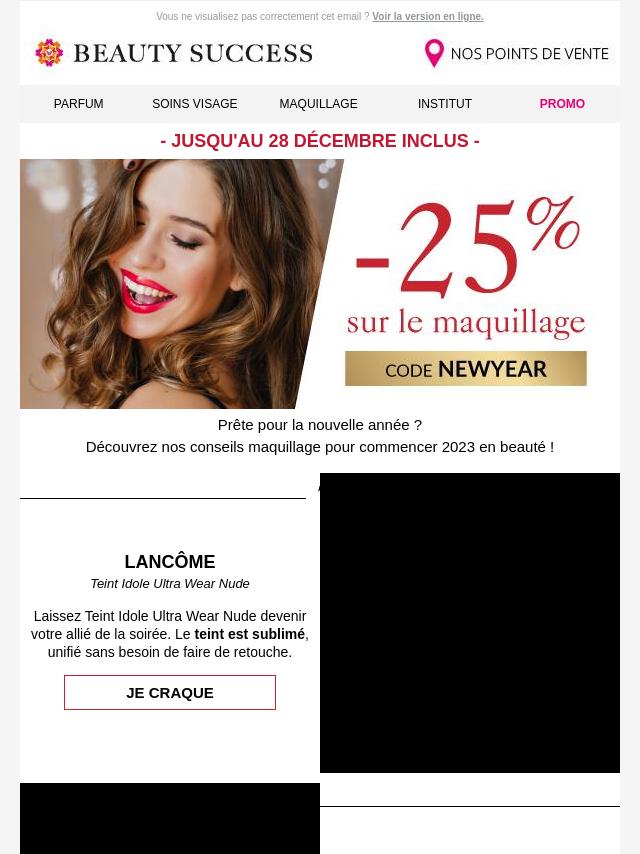Open the Soins Visage category
Image resolution: width=640 pixels, height=854 pixels.
click(194, 104)
